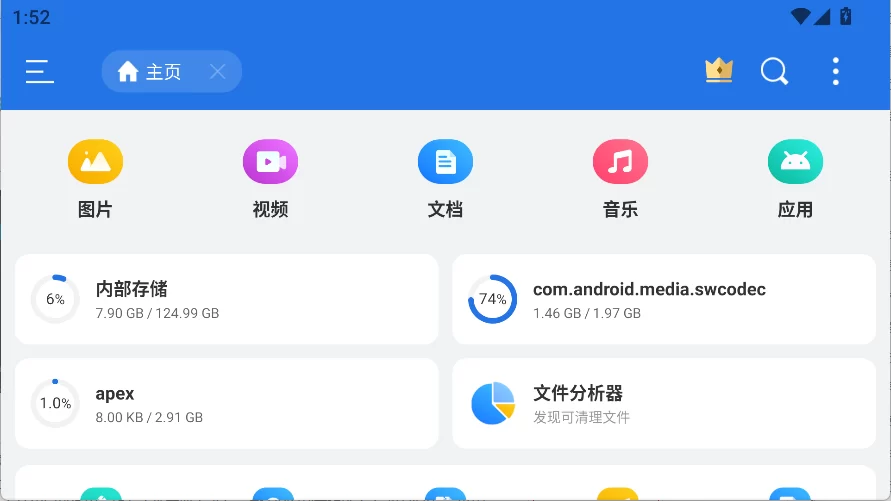The height and width of the screenshot is (501, 891).
Task: Open the premium crown icon
Action: tap(719, 71)
